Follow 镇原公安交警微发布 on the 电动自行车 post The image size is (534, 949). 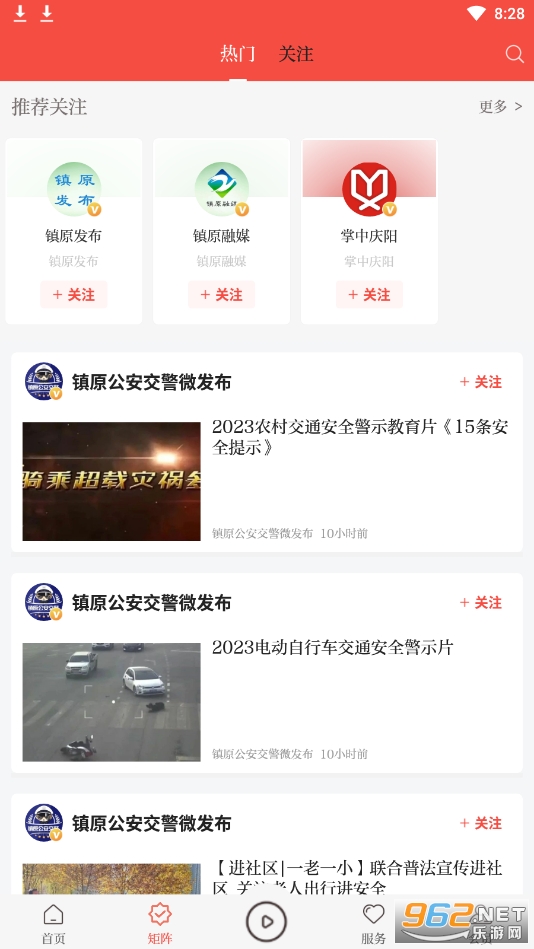tap(481, 602)
